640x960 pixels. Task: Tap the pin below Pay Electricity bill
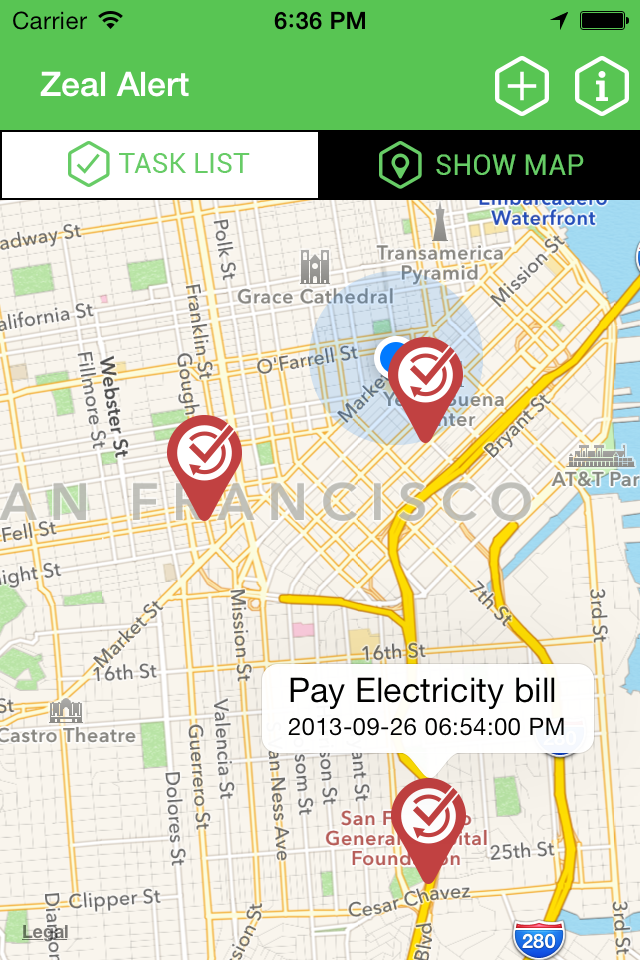428,820
